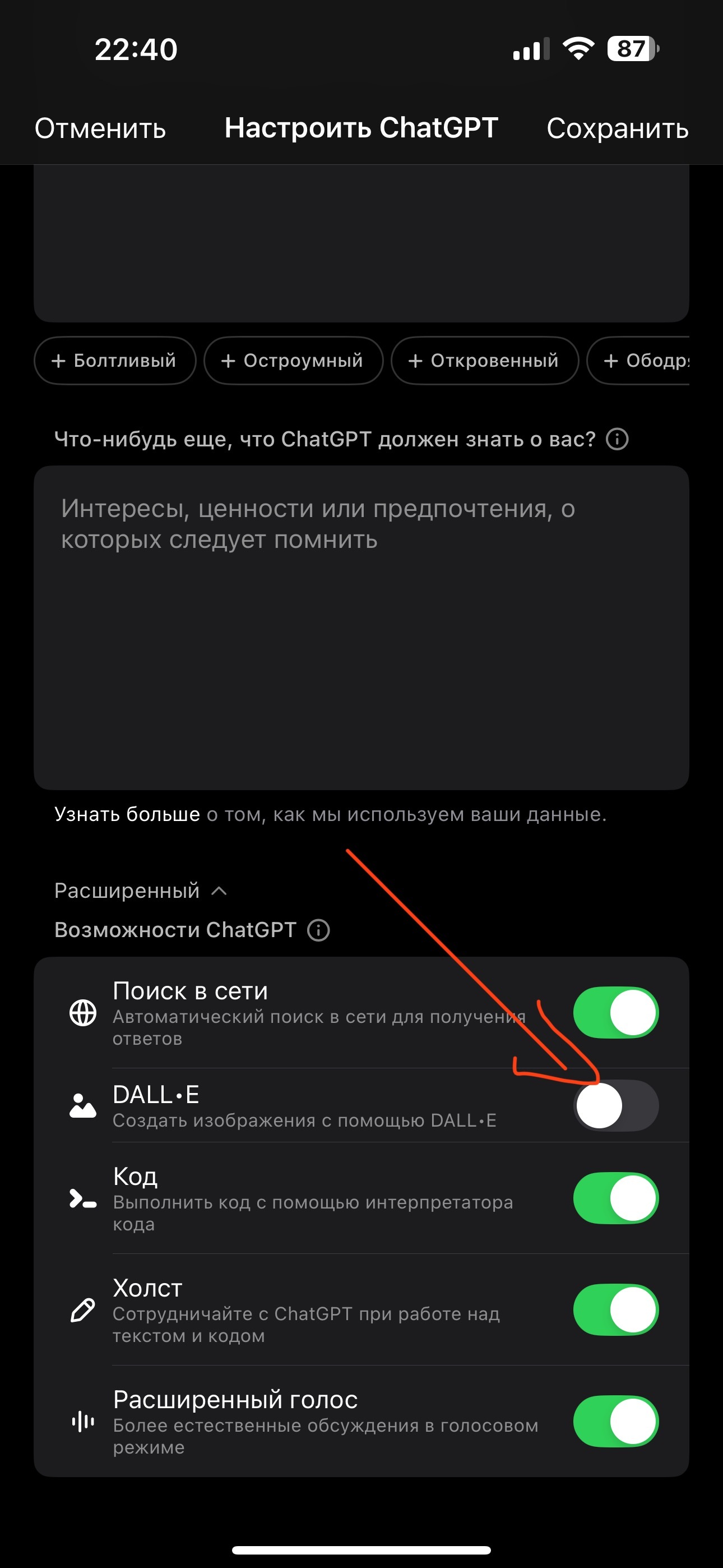Add the Остроумный trait chip
Screen dimensions: 723x1568
click(293, 361)
